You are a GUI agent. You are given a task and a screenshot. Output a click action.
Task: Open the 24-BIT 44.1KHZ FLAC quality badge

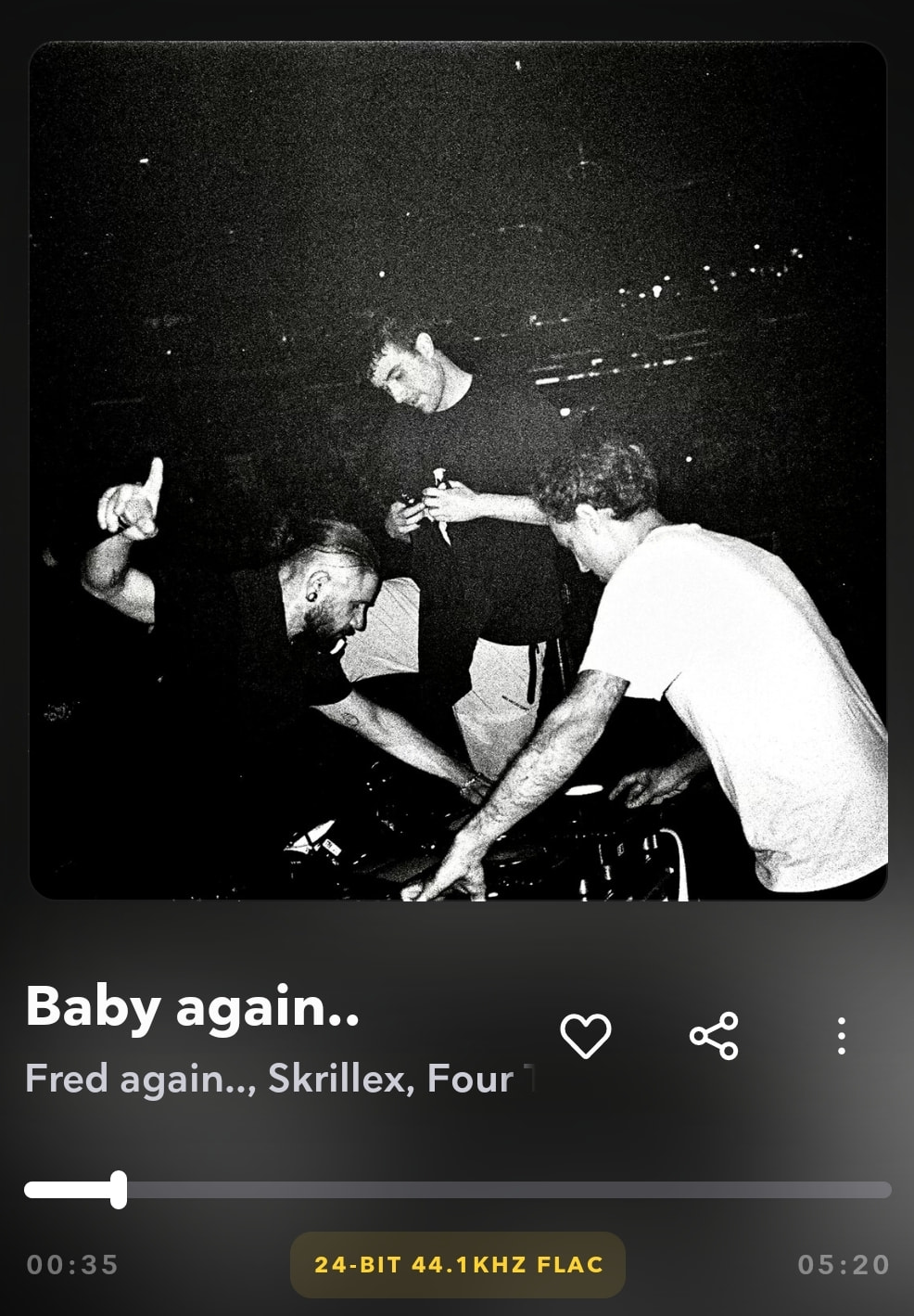[458, 1265]
